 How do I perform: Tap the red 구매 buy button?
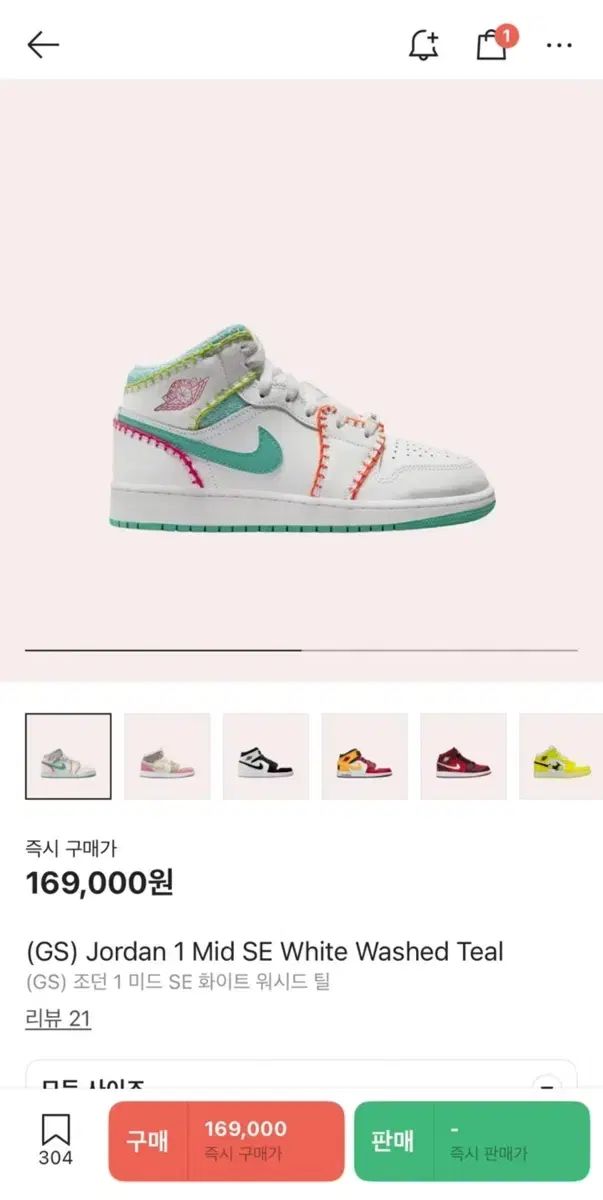(x=226, y=1141)
